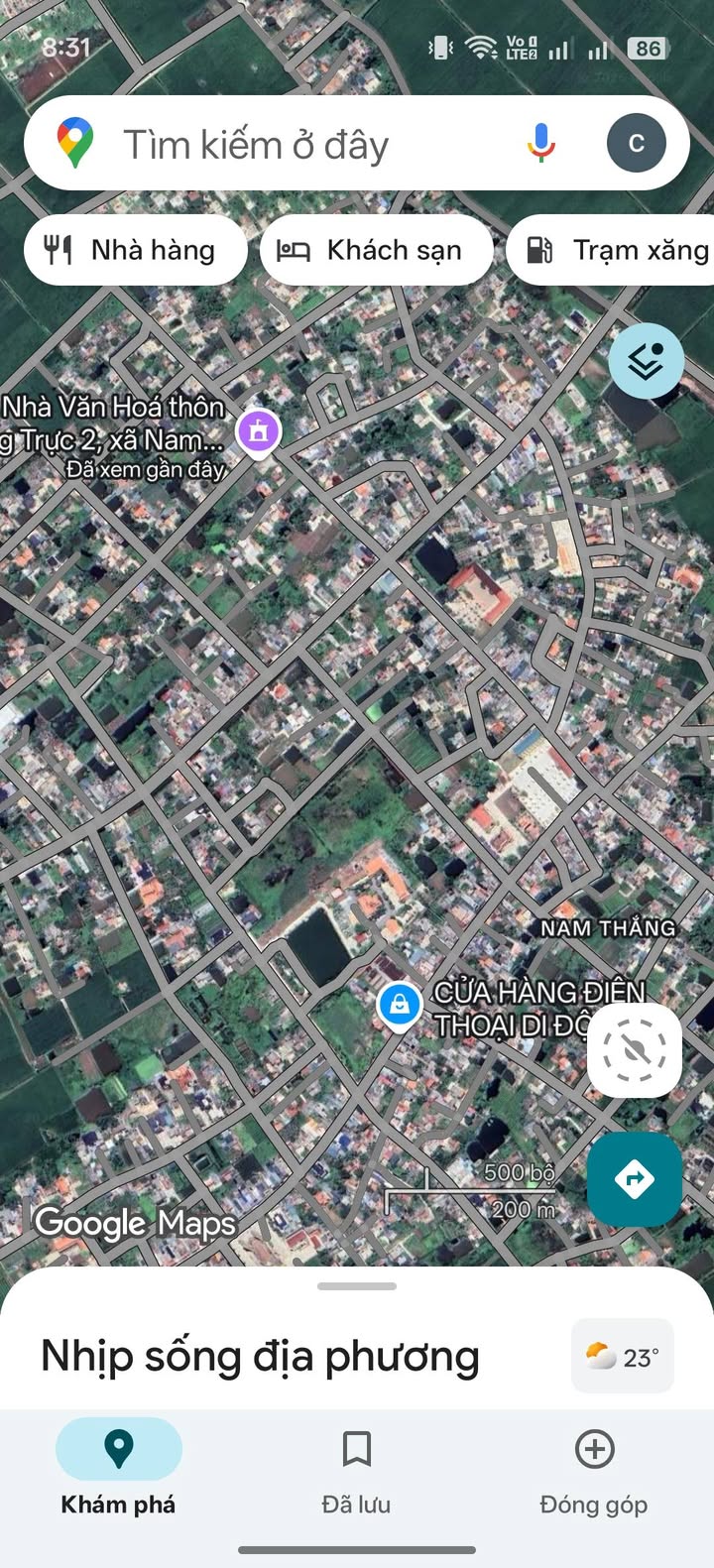Image resolution: width=714 pixels, height=1568 pixels.
Task: Start voice search with the microphone
Action: [540, 144]
